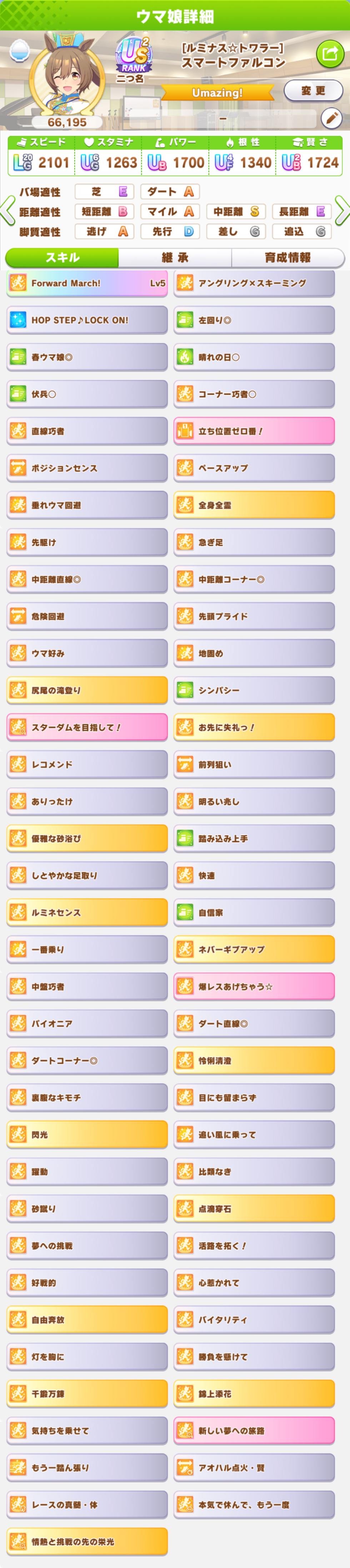The width and height of the screenshot is (350, 1568).
Task: Open the スターダムを目指して！ skill
Action: point(87,727)
